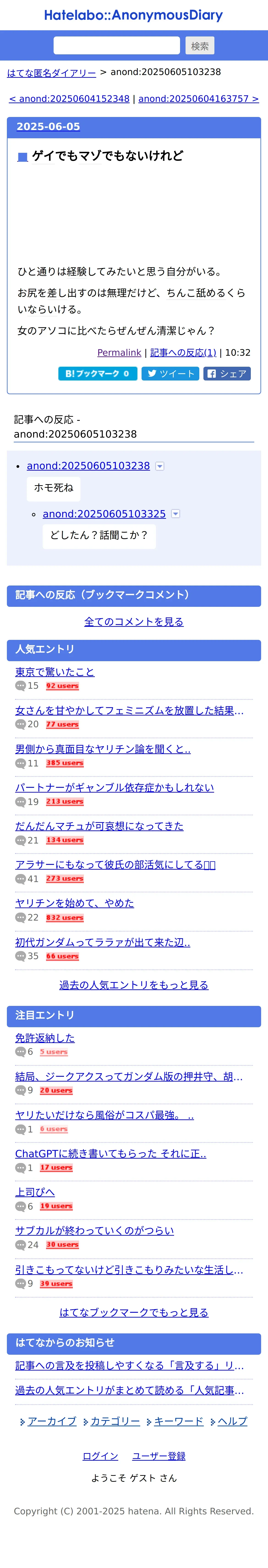
Task: Open the 2025-06-05 date link
Action: pyautogui.click(x=48, y=127)
